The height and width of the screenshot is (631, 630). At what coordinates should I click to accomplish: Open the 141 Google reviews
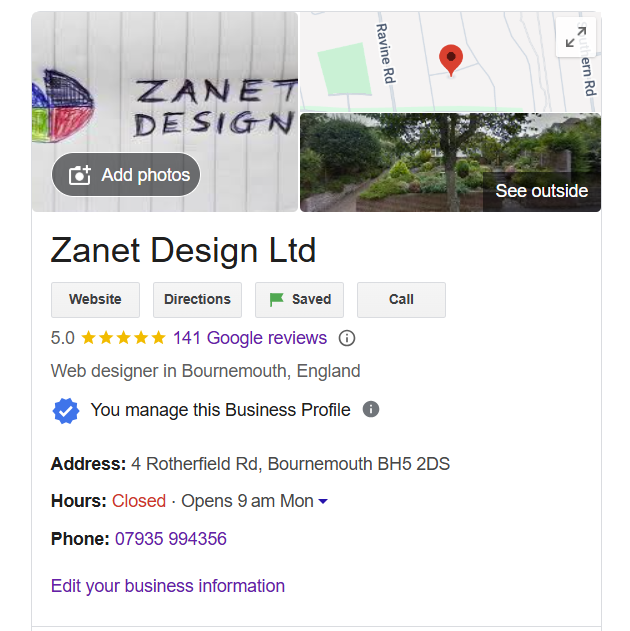coord(250,338)
